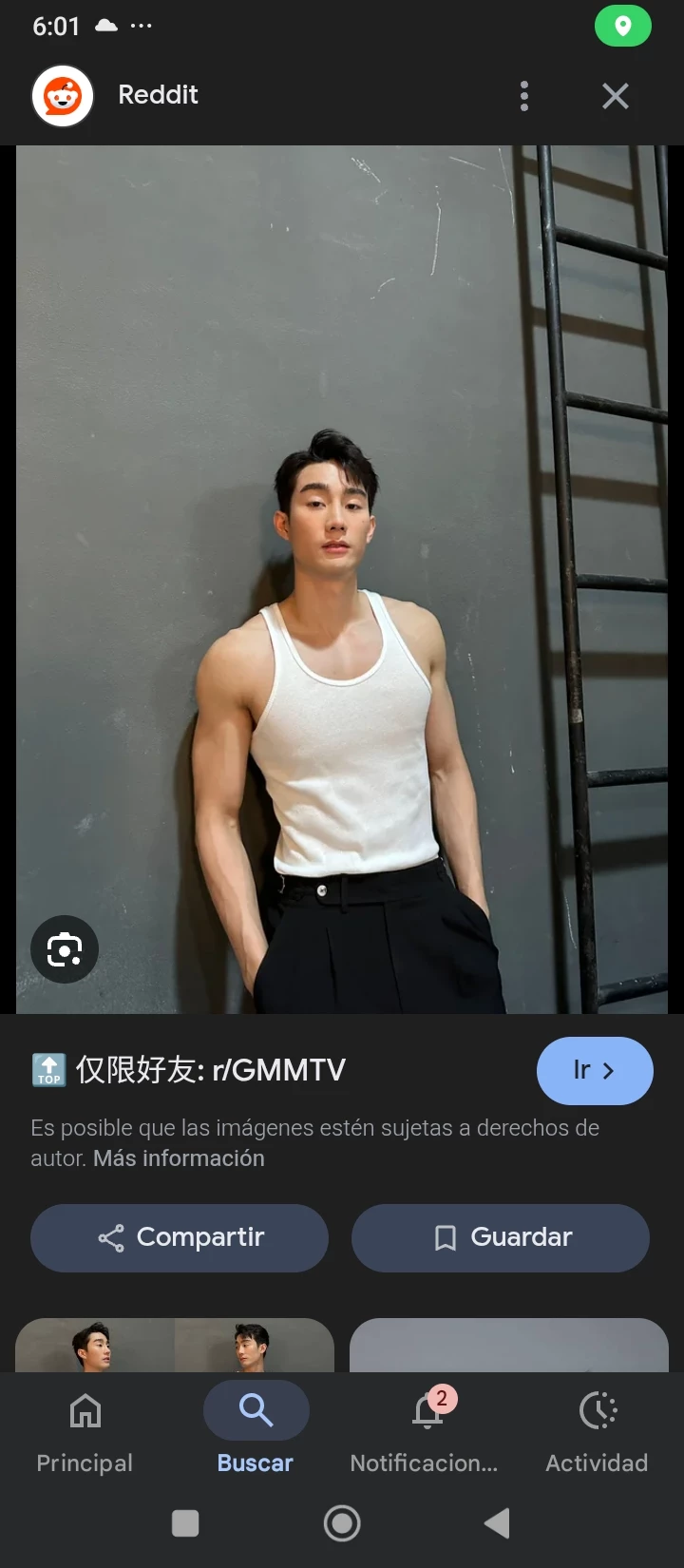Return to the system home screen
The image size is (684, 1568).
click(342, 1523)
